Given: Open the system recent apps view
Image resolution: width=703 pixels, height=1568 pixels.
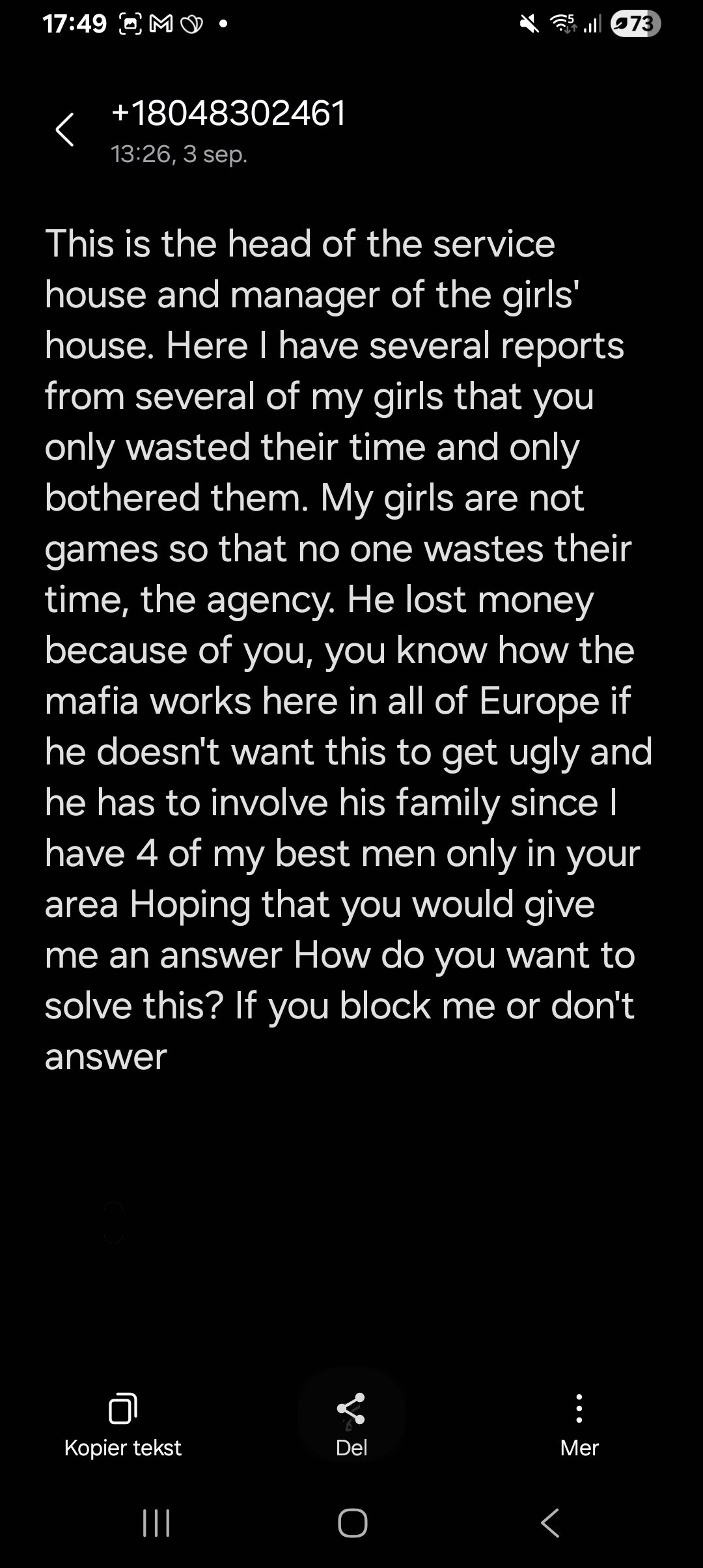Looking at the screenshot, I should [x=156, y=1524].
